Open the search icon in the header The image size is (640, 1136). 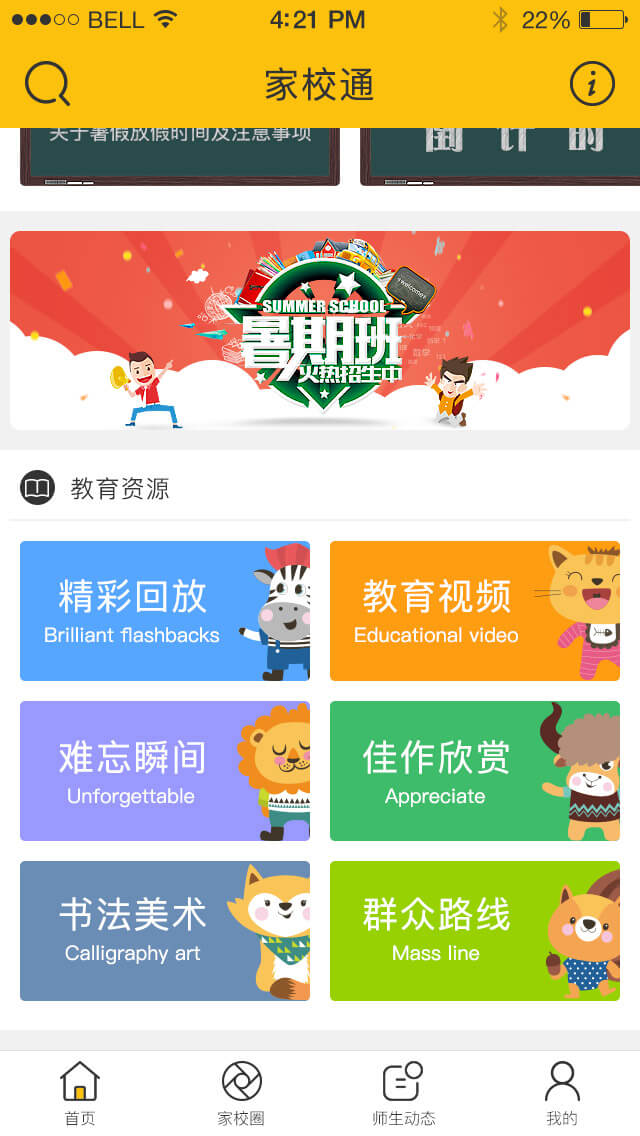[x=47, y=84]
